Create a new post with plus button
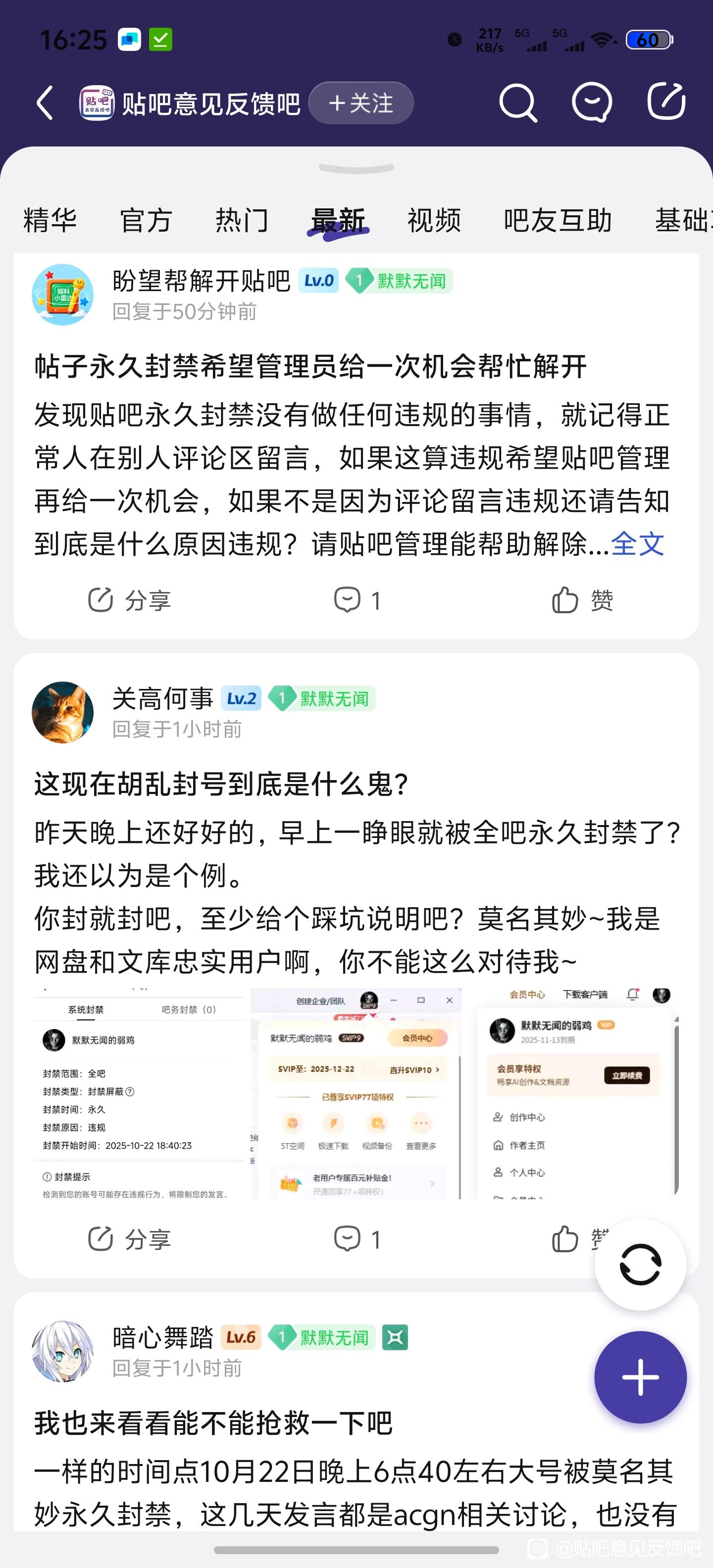The width and height of the screenshot is (713, 1568). pyautogui.click(x=640, y=1377)
